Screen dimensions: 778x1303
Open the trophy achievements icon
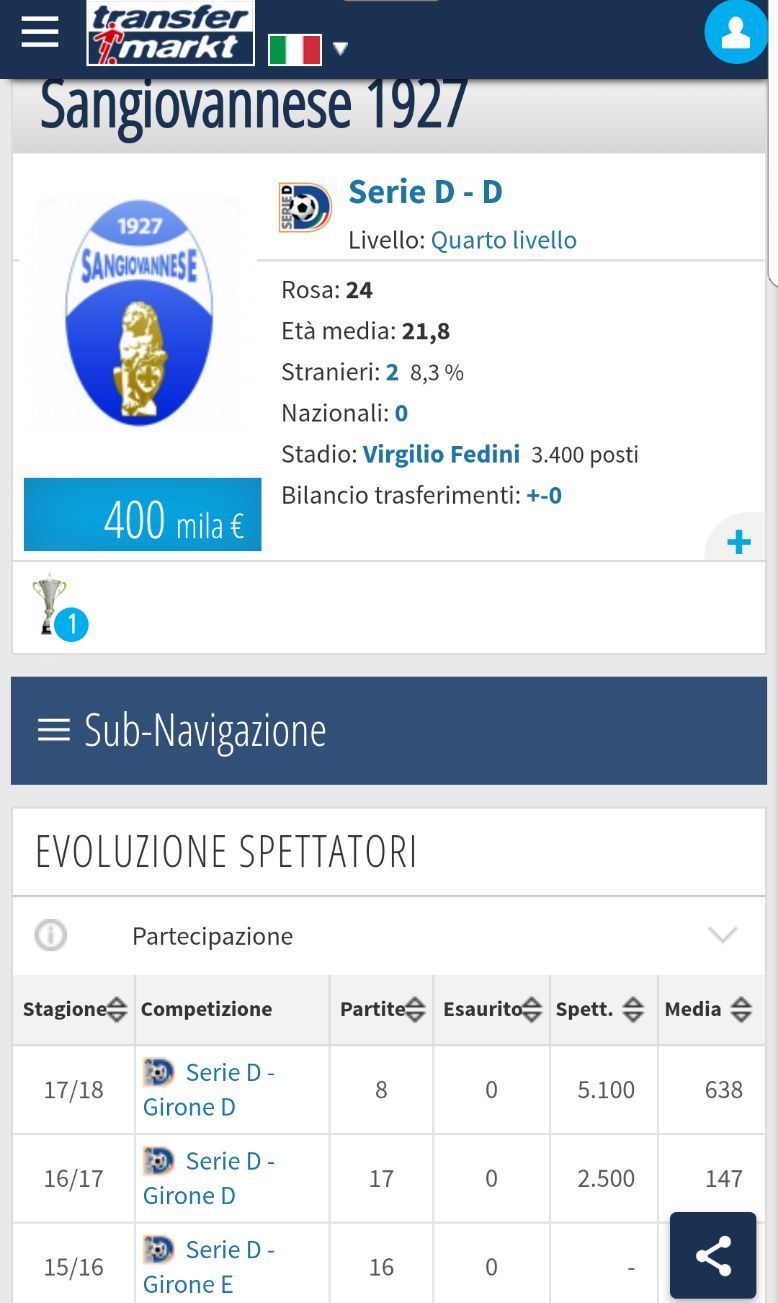click(x=58, y=607)
